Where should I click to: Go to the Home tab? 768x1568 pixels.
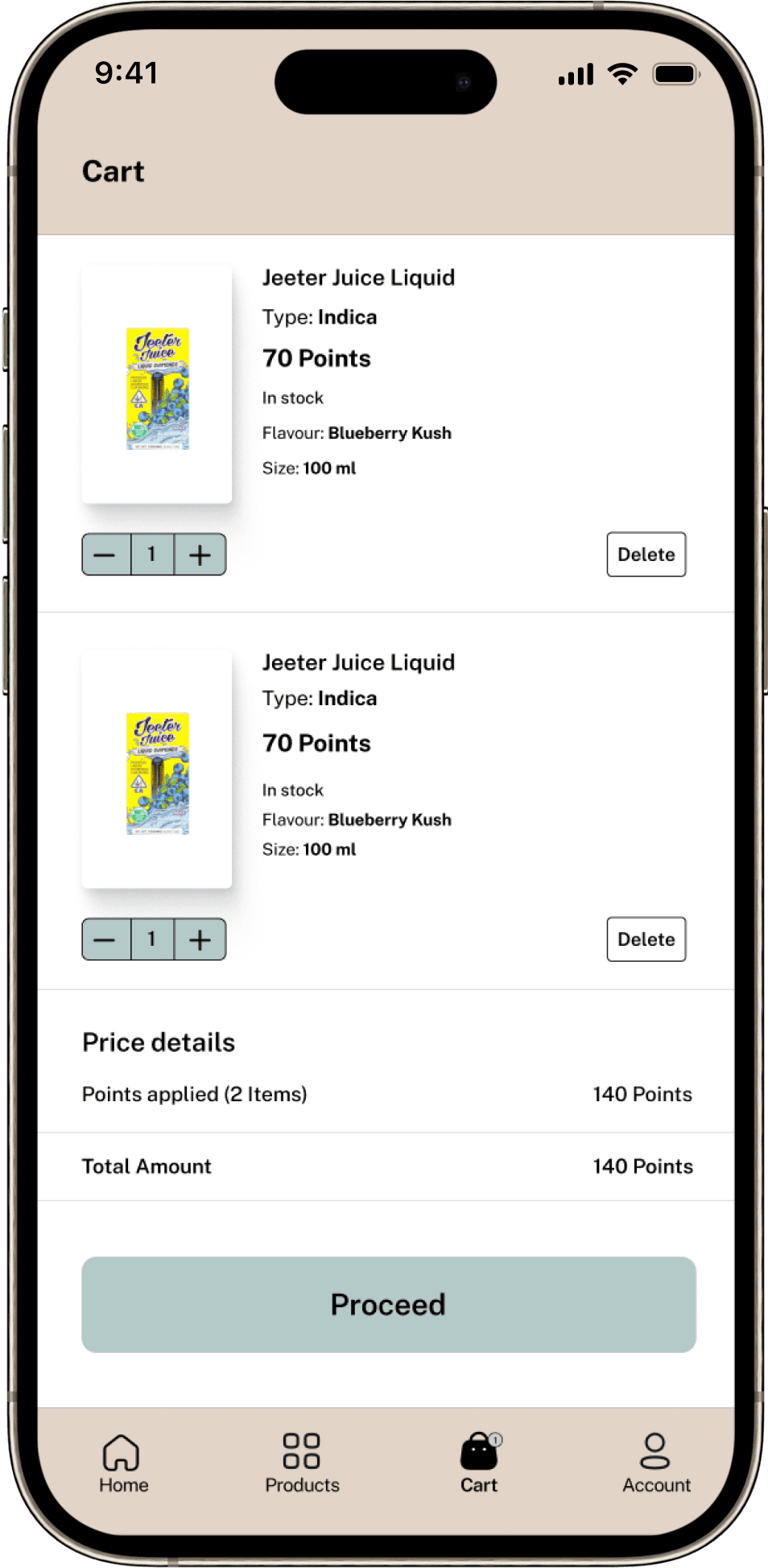[123, 1463]
